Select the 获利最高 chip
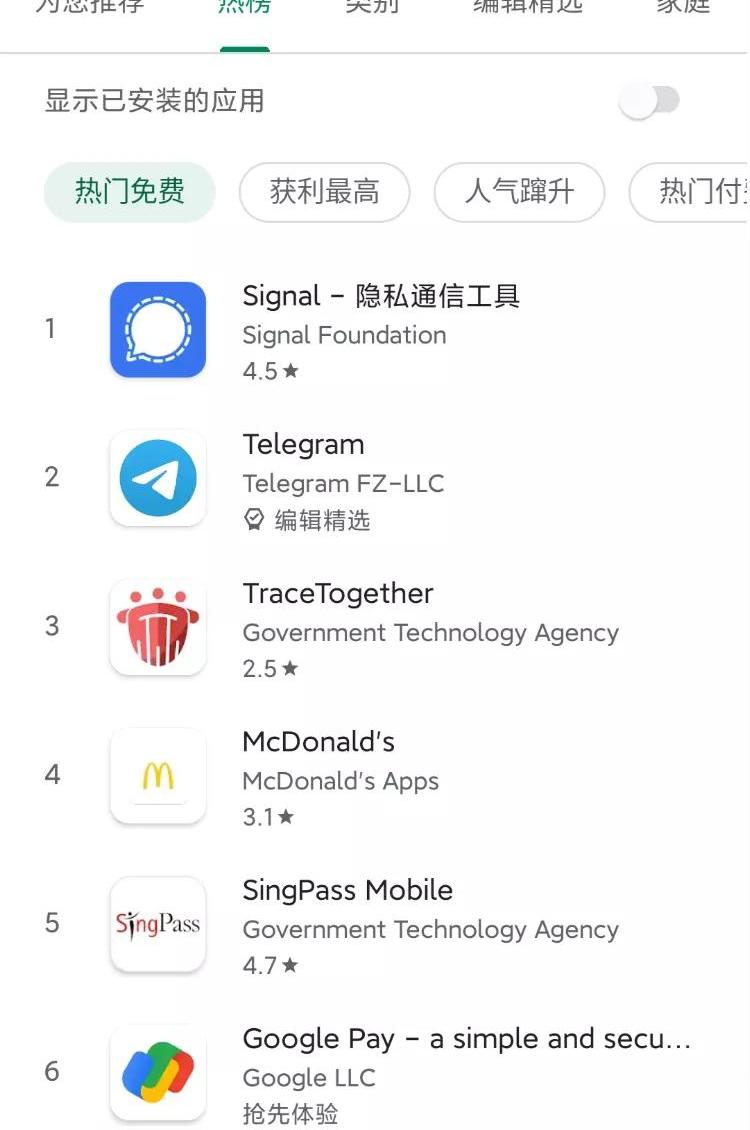The width and height of the screenshot is (750, 1130). pyautogui.click(x=324, y=191)
